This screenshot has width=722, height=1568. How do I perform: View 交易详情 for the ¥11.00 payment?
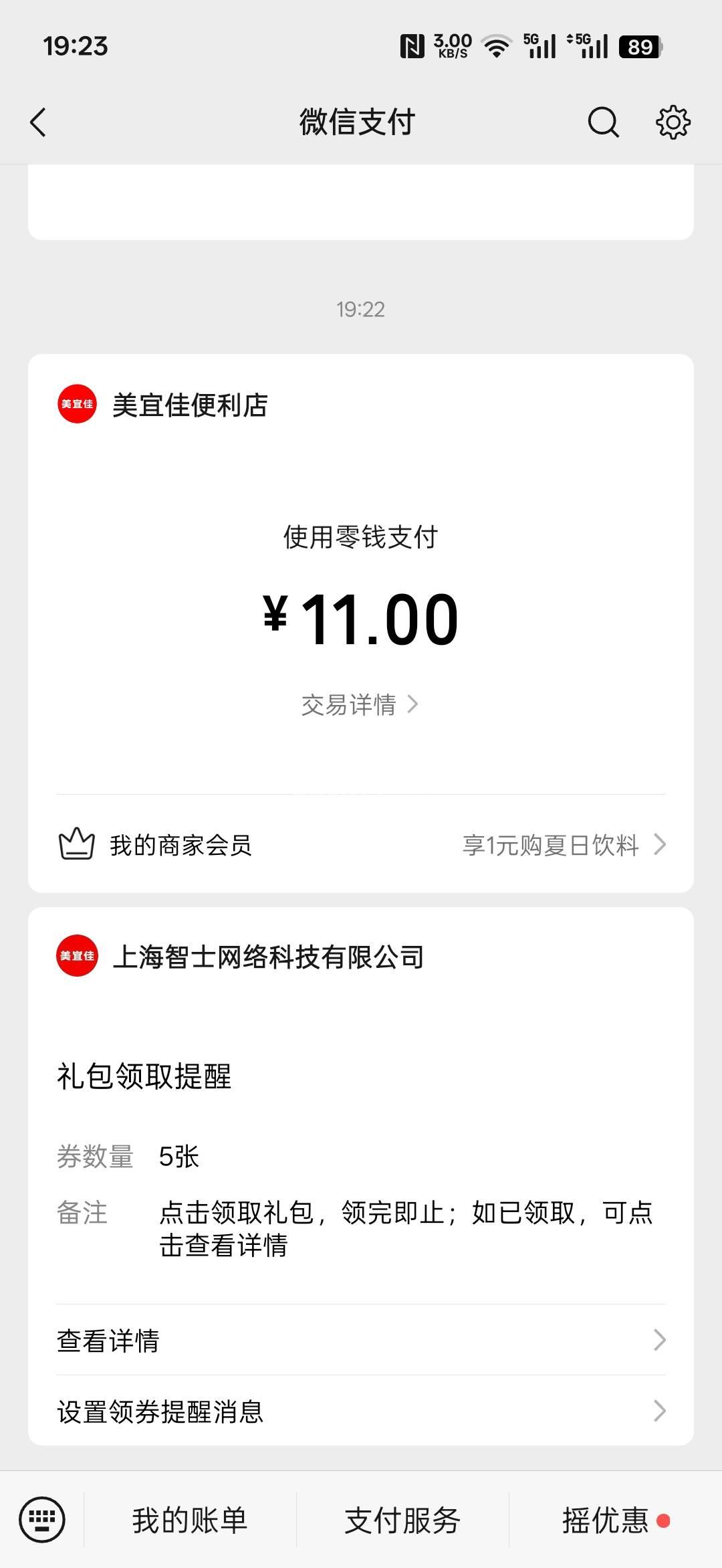click(360, 704)
